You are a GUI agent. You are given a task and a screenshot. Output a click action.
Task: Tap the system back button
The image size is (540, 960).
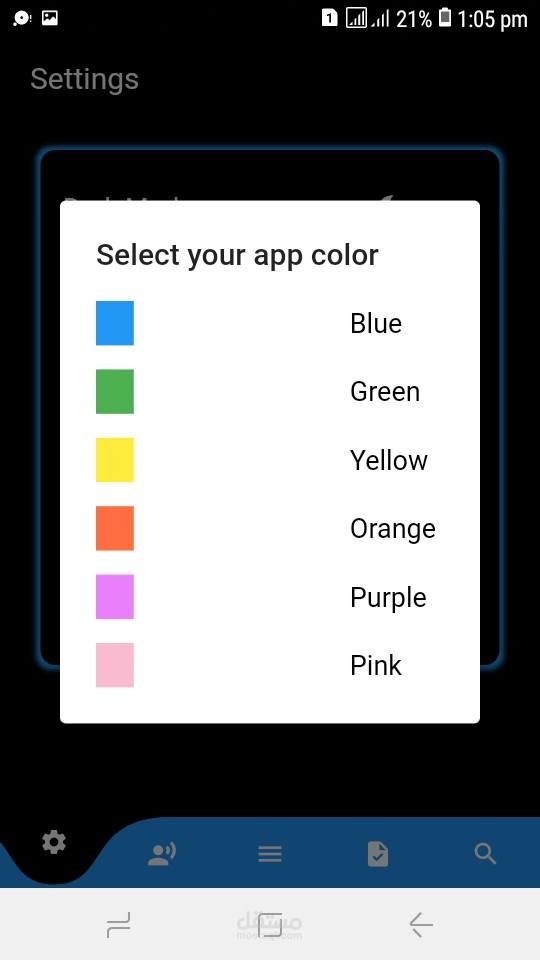click(421, 924)
